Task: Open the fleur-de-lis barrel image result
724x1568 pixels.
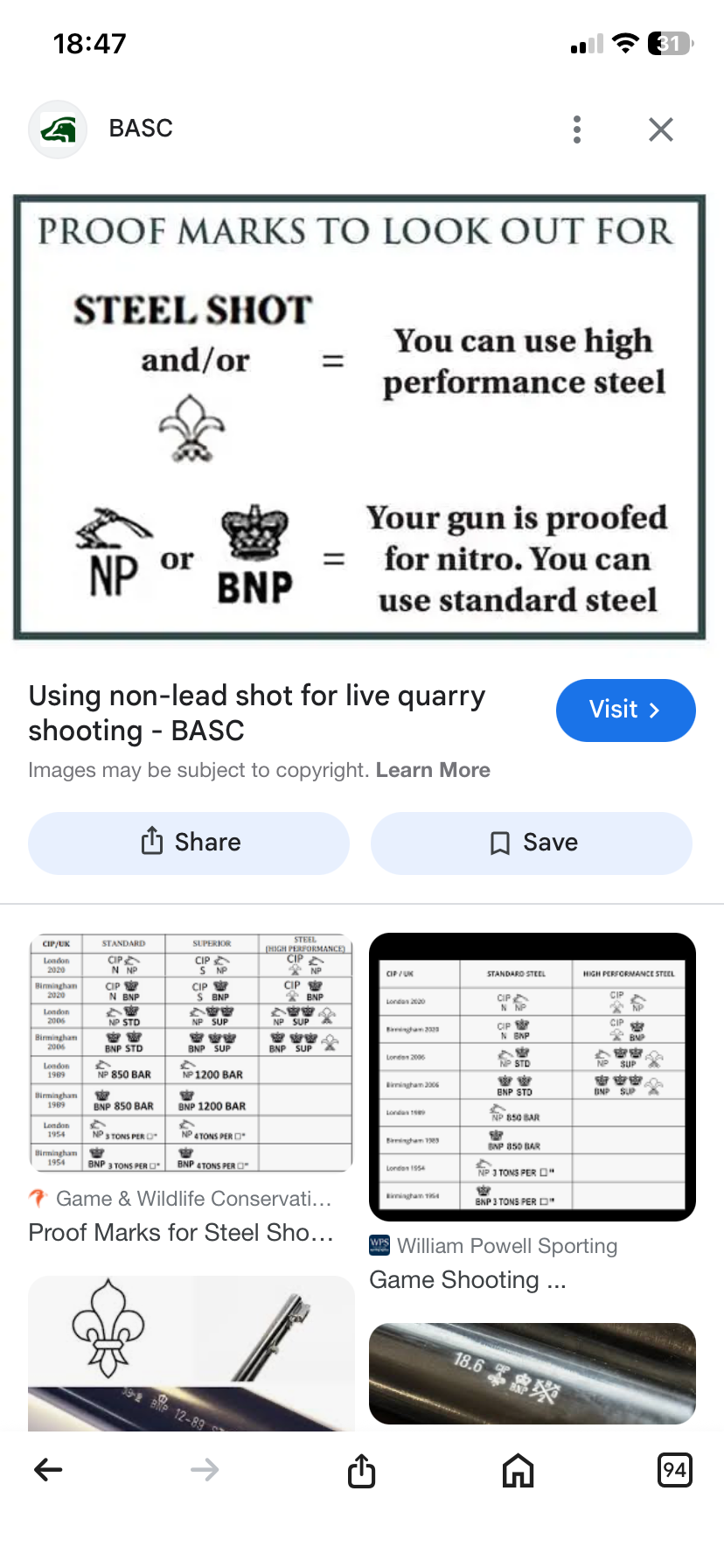Action: (x=191, y=1352)
